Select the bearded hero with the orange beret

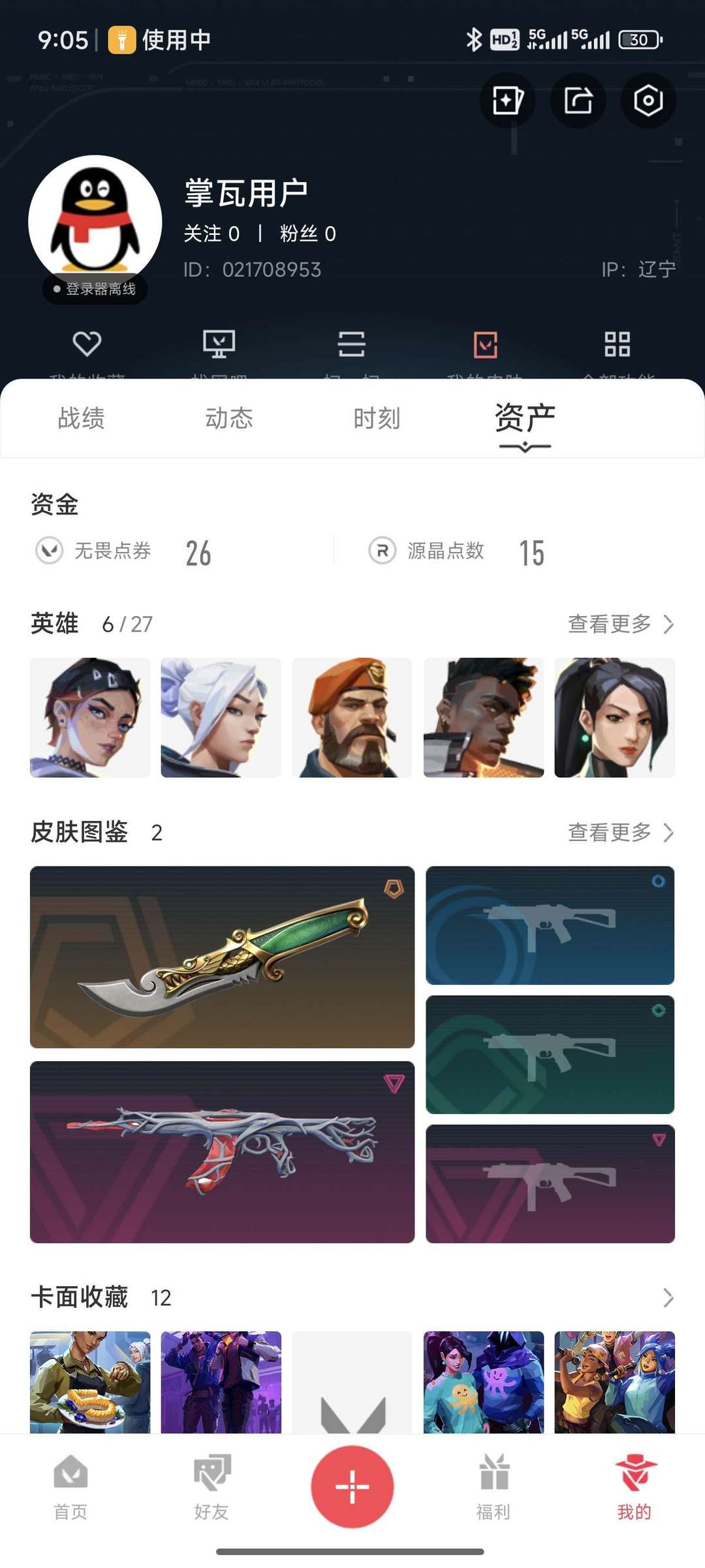tap(352, 717)
